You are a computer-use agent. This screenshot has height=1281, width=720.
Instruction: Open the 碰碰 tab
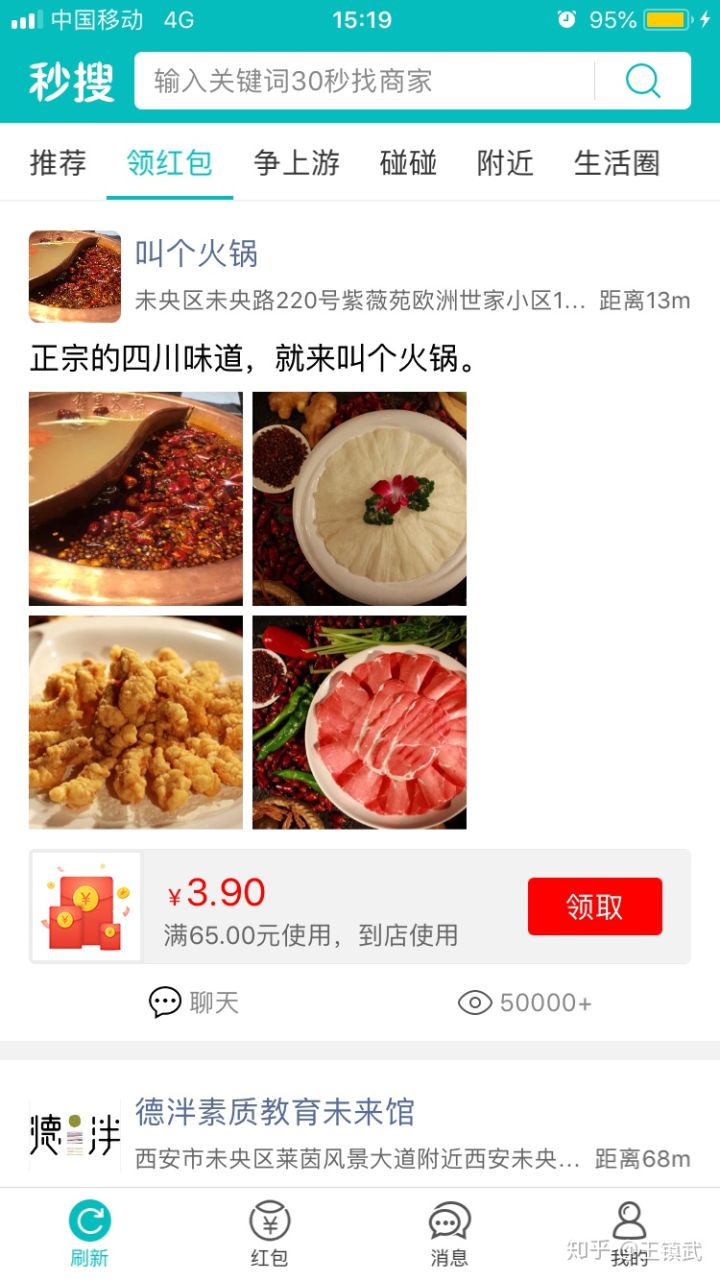[408, 163]
